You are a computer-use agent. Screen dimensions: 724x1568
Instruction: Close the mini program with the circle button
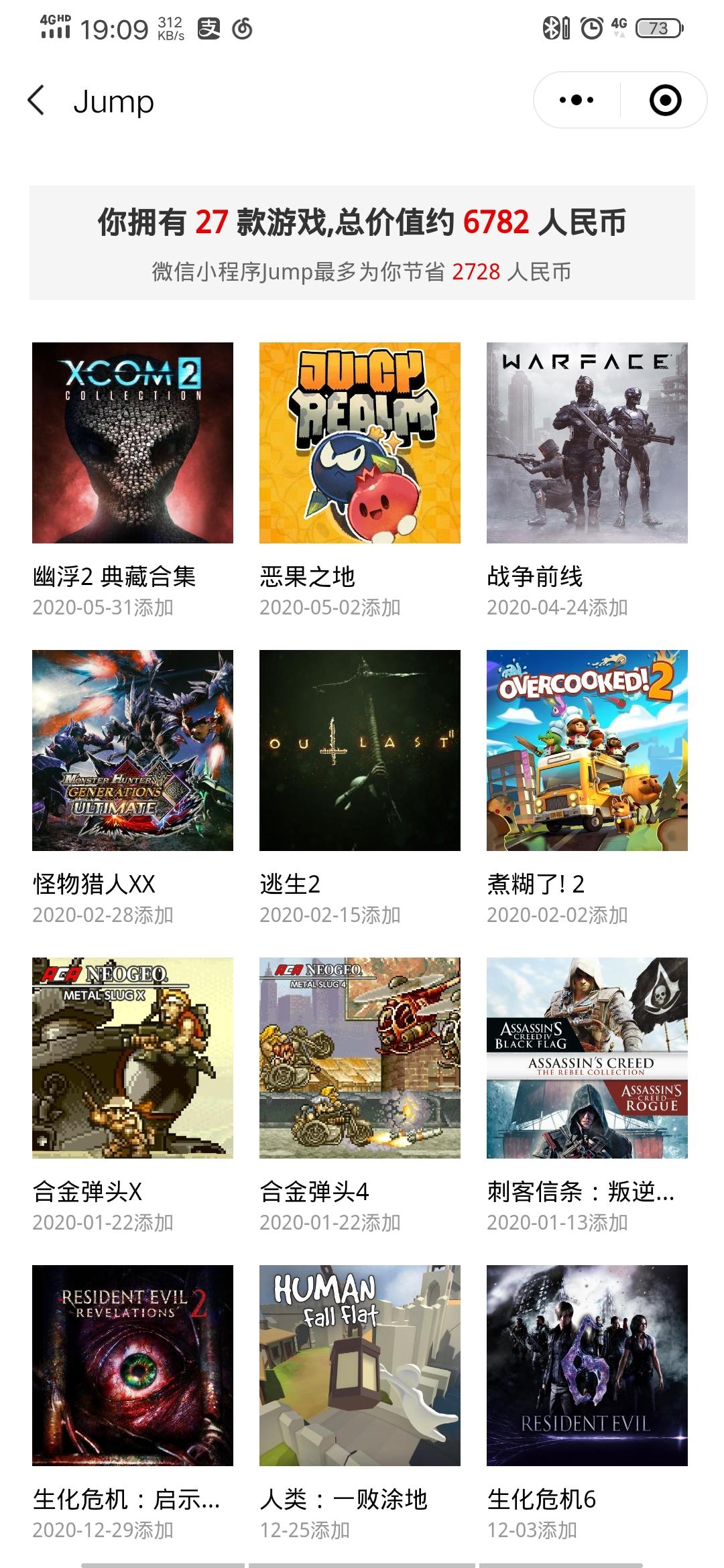[665, 101]
